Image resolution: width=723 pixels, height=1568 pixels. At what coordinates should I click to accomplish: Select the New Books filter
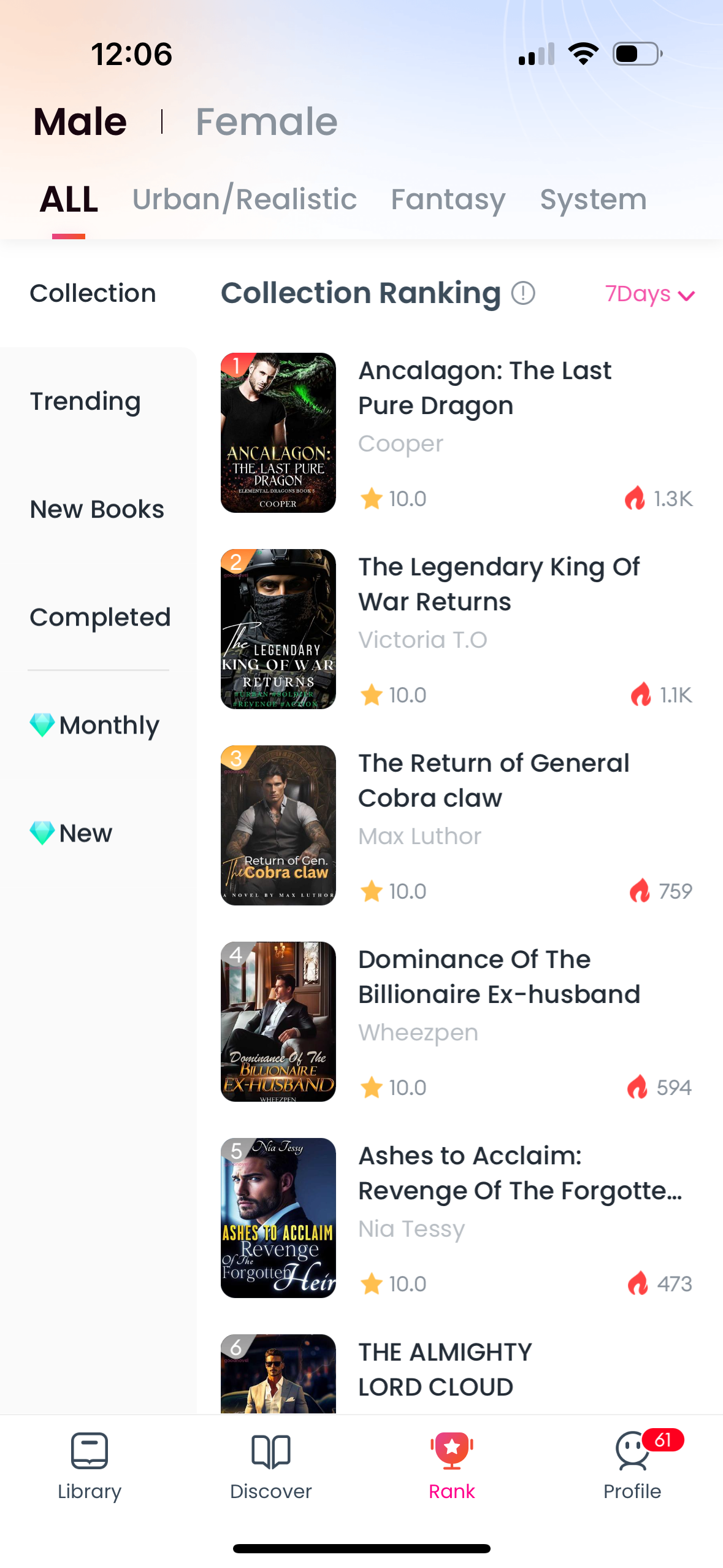tap(97, 509)
